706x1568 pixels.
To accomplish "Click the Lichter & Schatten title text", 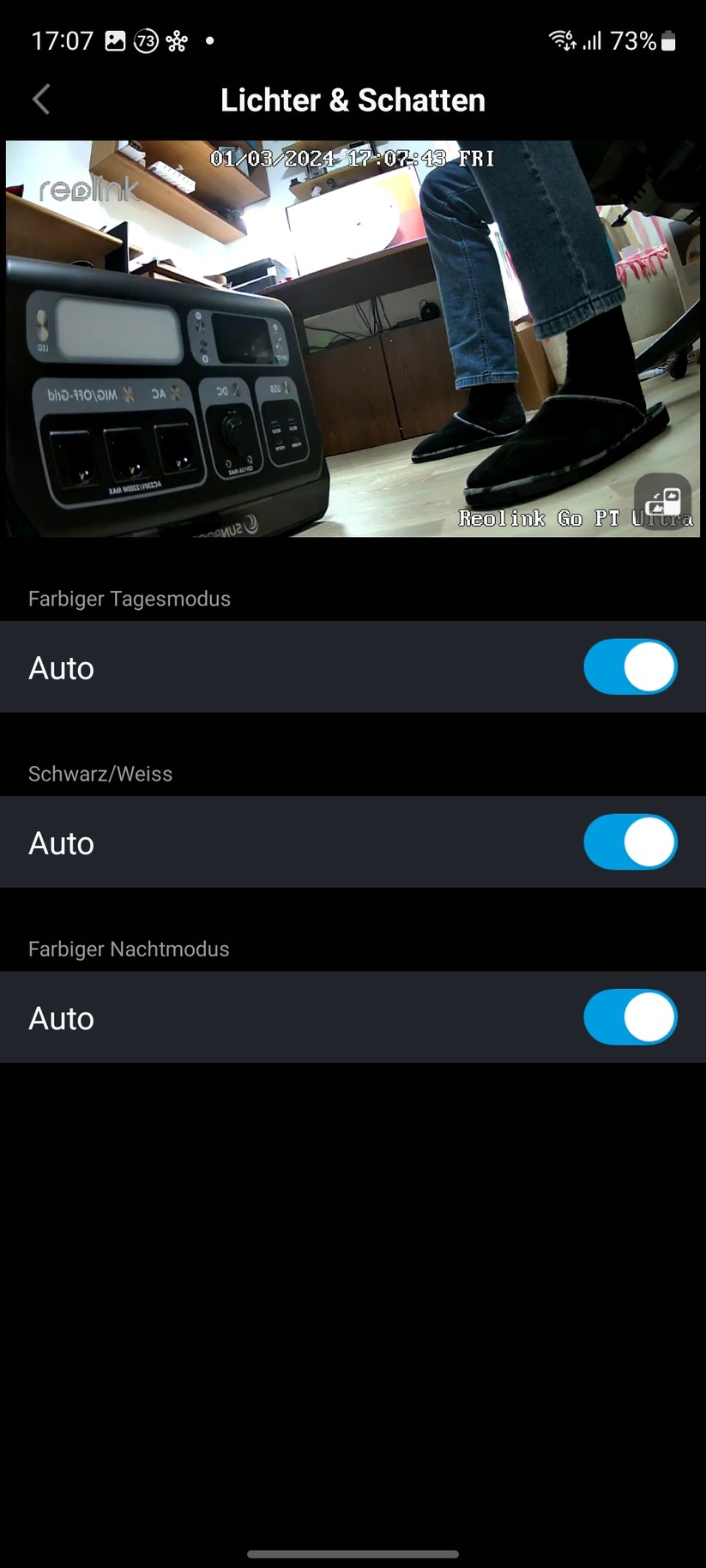I will pyautogui.click(x=353, y=100).
